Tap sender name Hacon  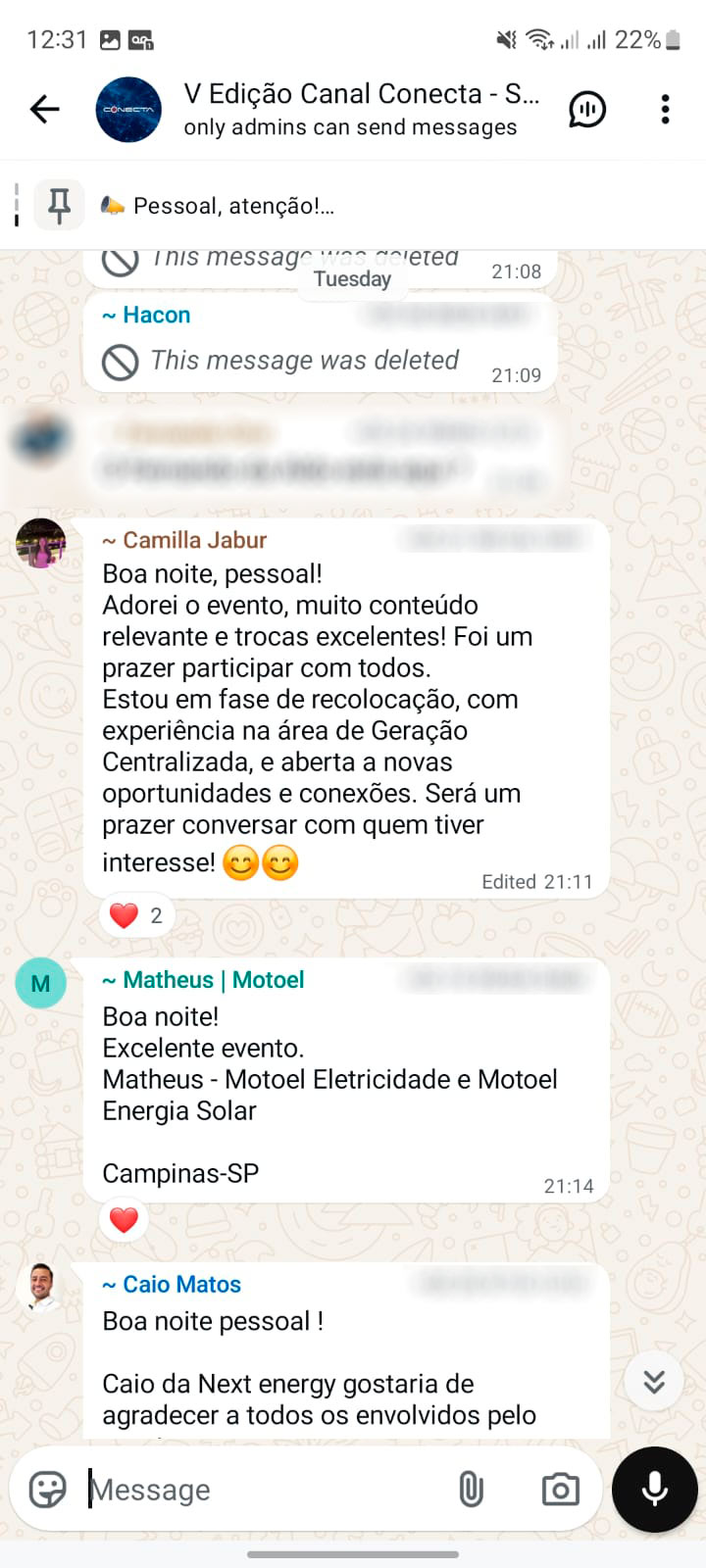pos(155,315)
